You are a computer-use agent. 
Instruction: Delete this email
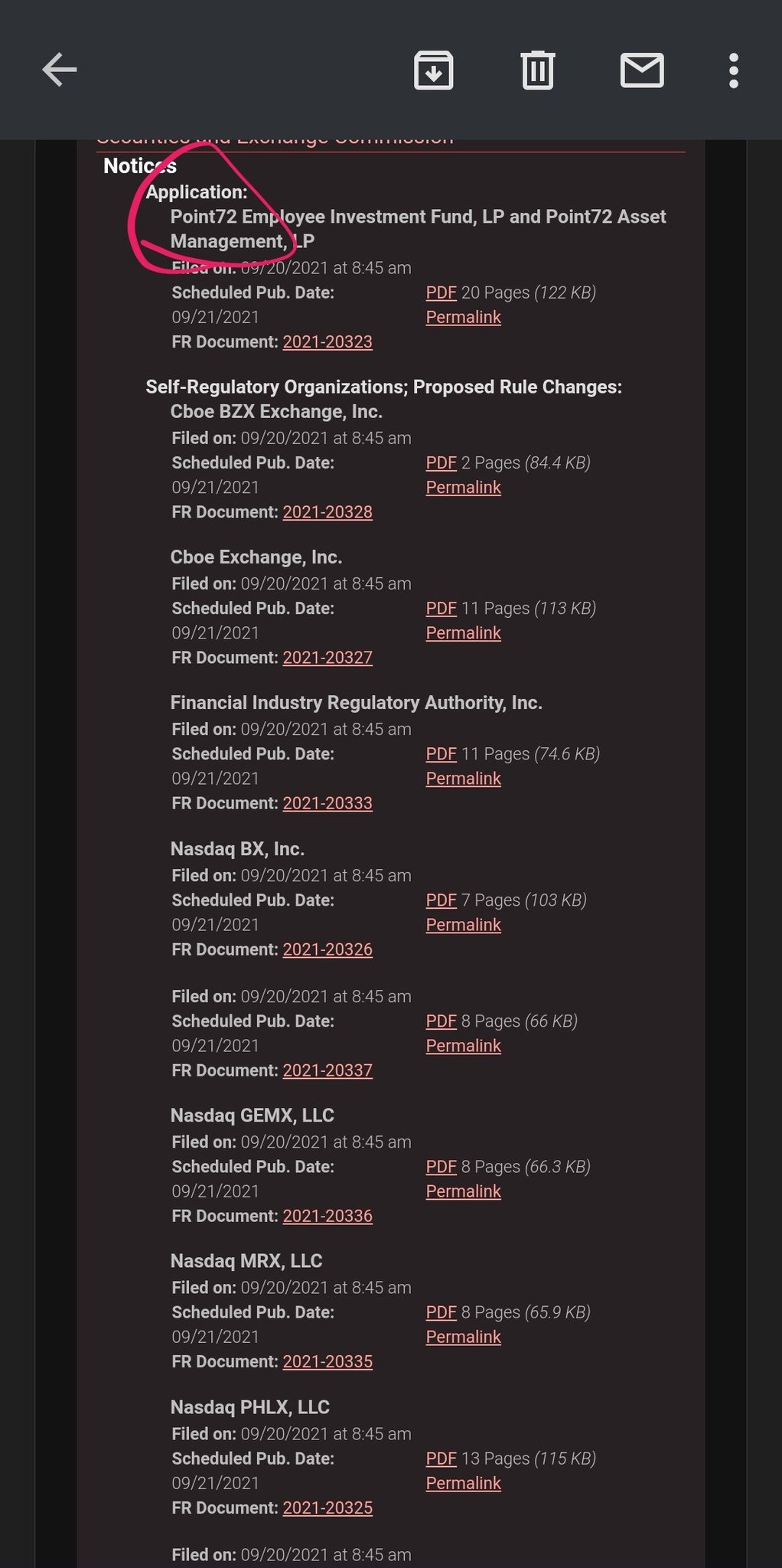(x=538, y=70)
